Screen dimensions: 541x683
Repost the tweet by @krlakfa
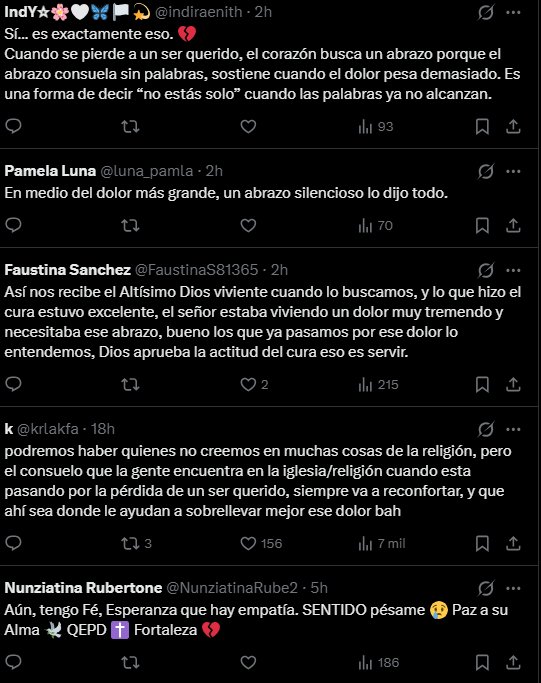tap(136, 544)
